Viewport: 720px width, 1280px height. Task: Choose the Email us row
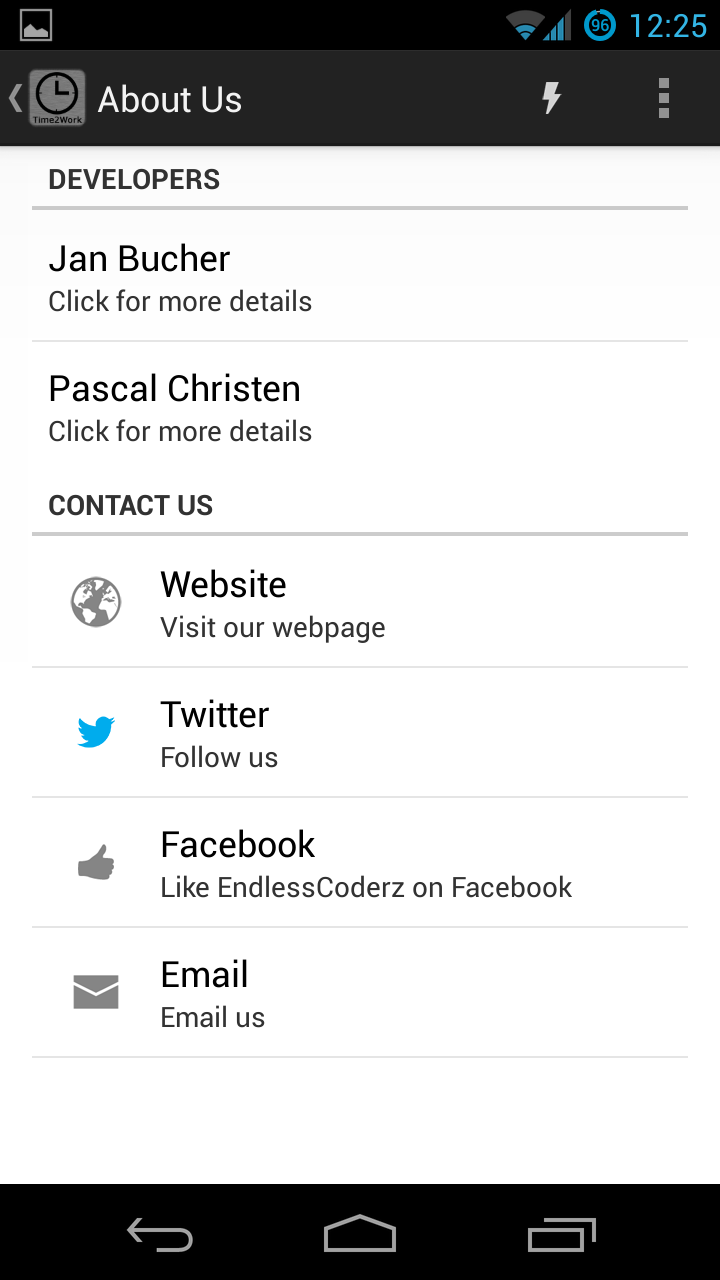tap(360, 993)
